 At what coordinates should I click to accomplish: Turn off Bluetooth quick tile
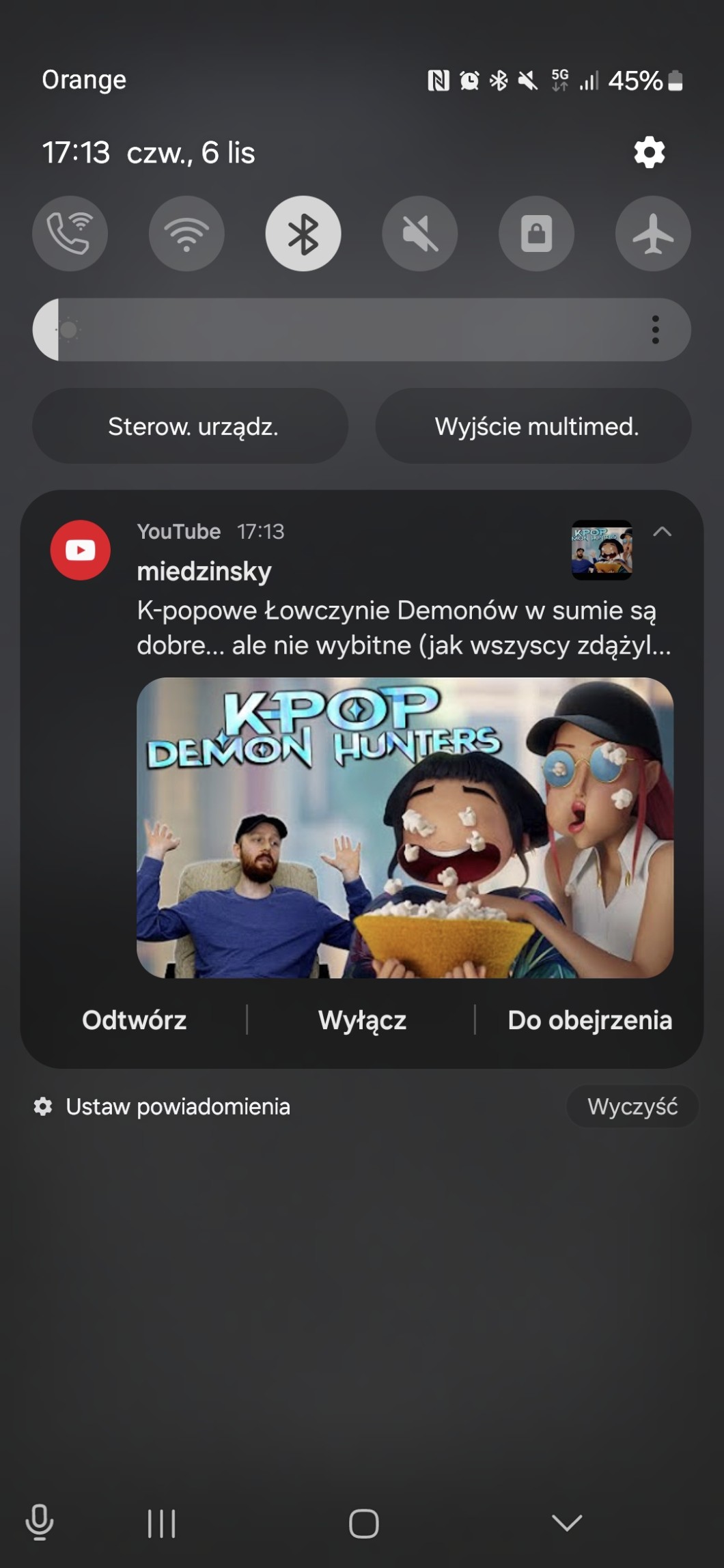pyautogui.click(x=303, y=234)
